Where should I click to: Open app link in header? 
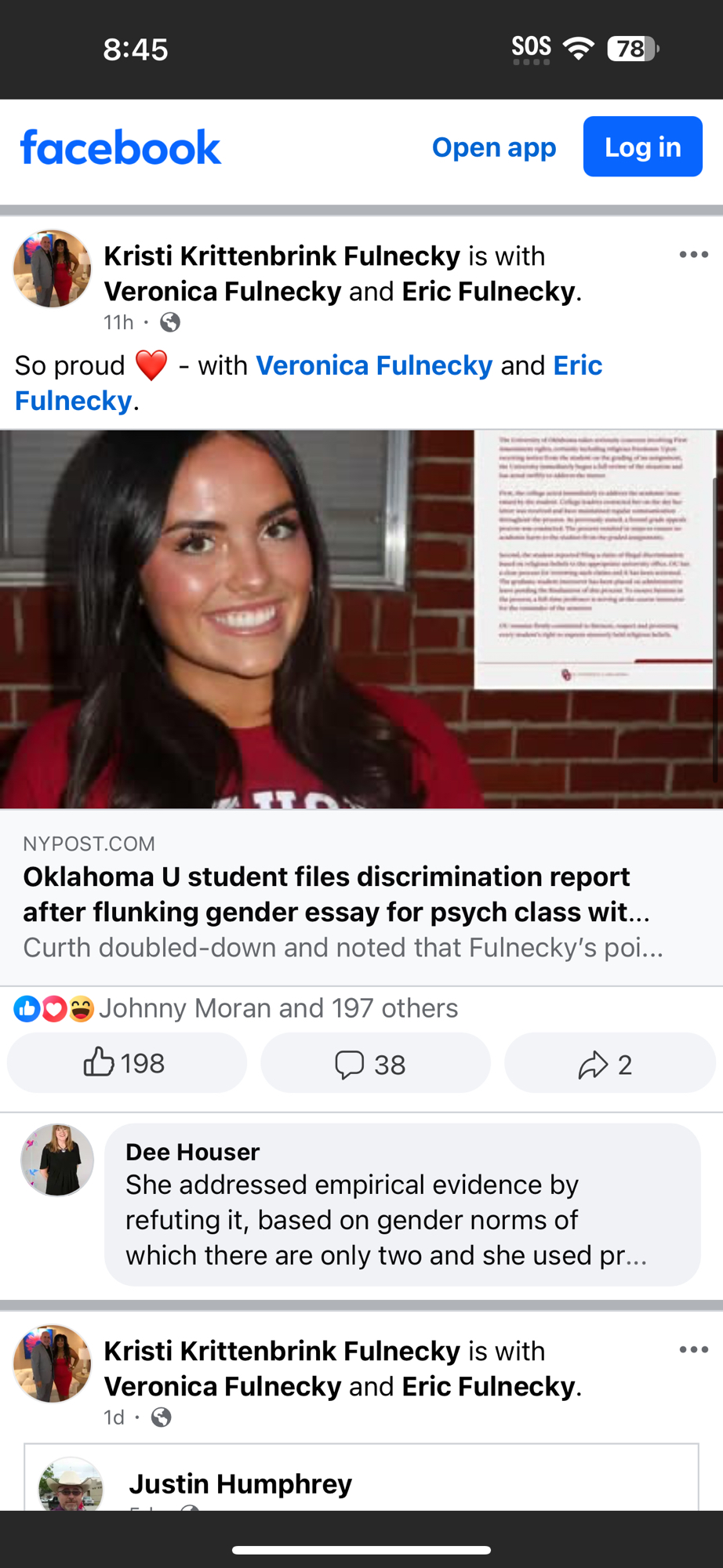tap(493, 147)
